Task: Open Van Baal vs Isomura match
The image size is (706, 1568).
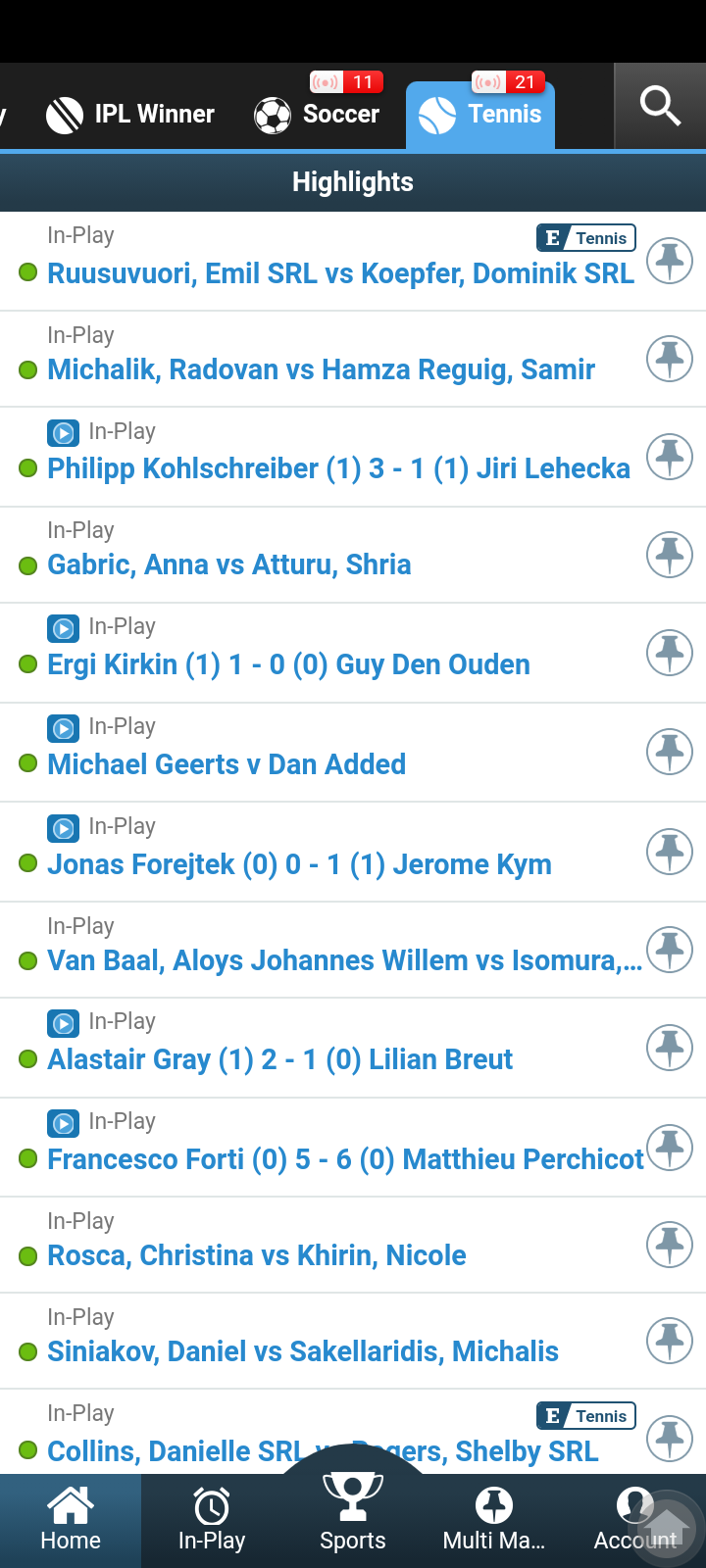Action: point(344,960)
